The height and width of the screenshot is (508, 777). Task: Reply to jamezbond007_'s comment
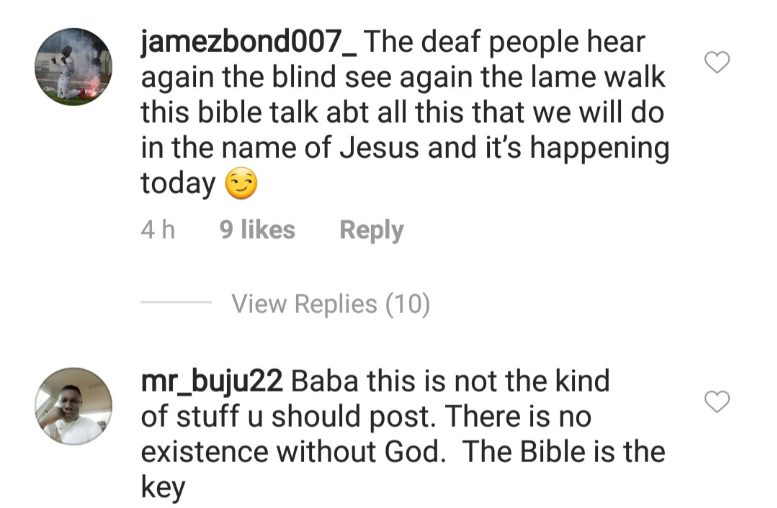pyautogui.click(x=371, y=230)
